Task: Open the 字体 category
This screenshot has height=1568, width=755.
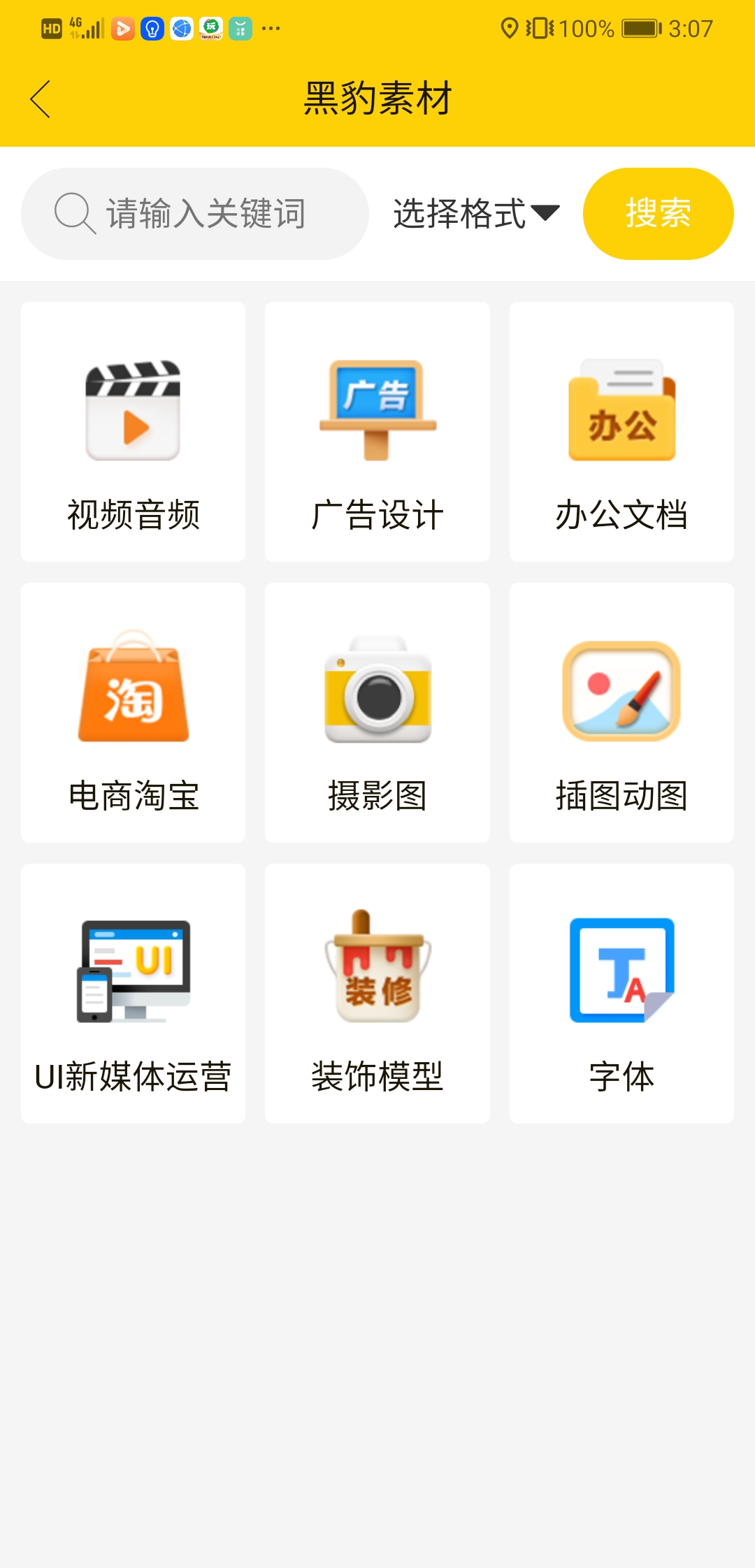Action: pos(621,994)
